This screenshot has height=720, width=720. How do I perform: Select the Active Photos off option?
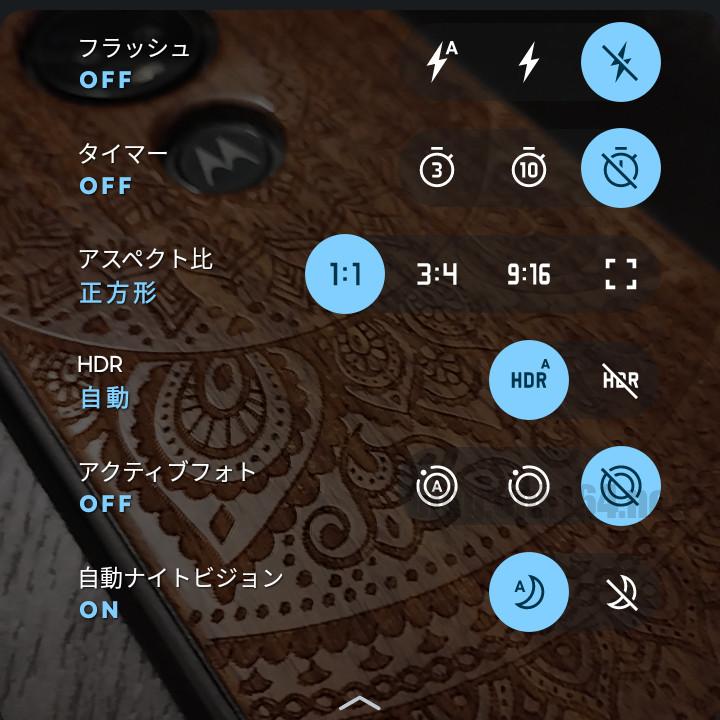(620, 486)
